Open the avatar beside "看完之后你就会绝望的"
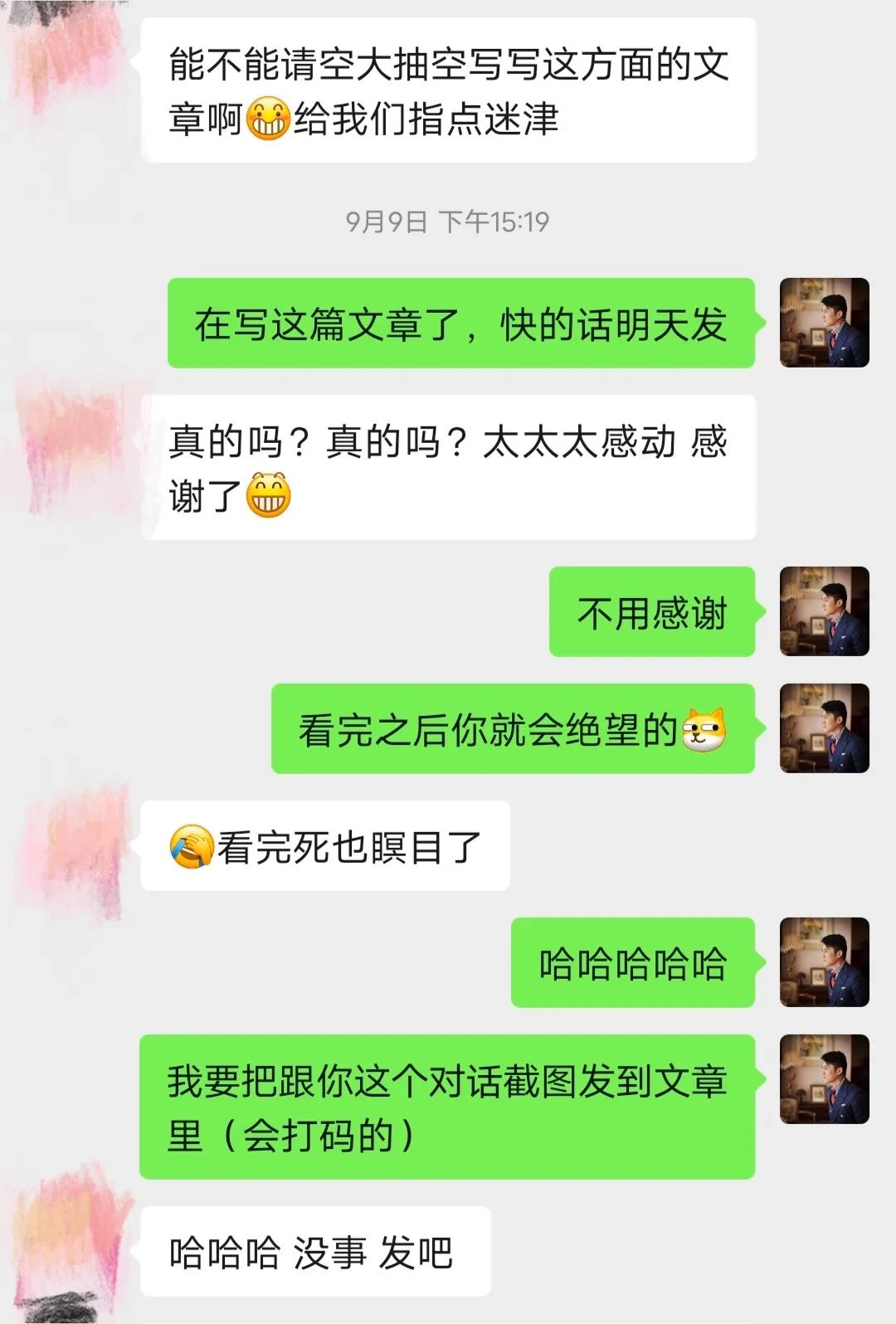The height and width of the screenshot is (1324, 896). pos(824,728)
